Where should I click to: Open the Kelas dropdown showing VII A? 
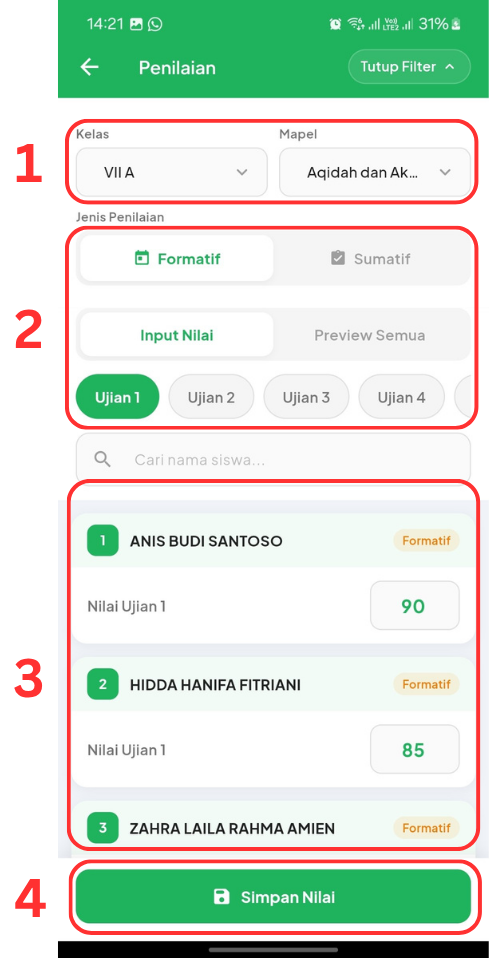[x=172, y=172]
